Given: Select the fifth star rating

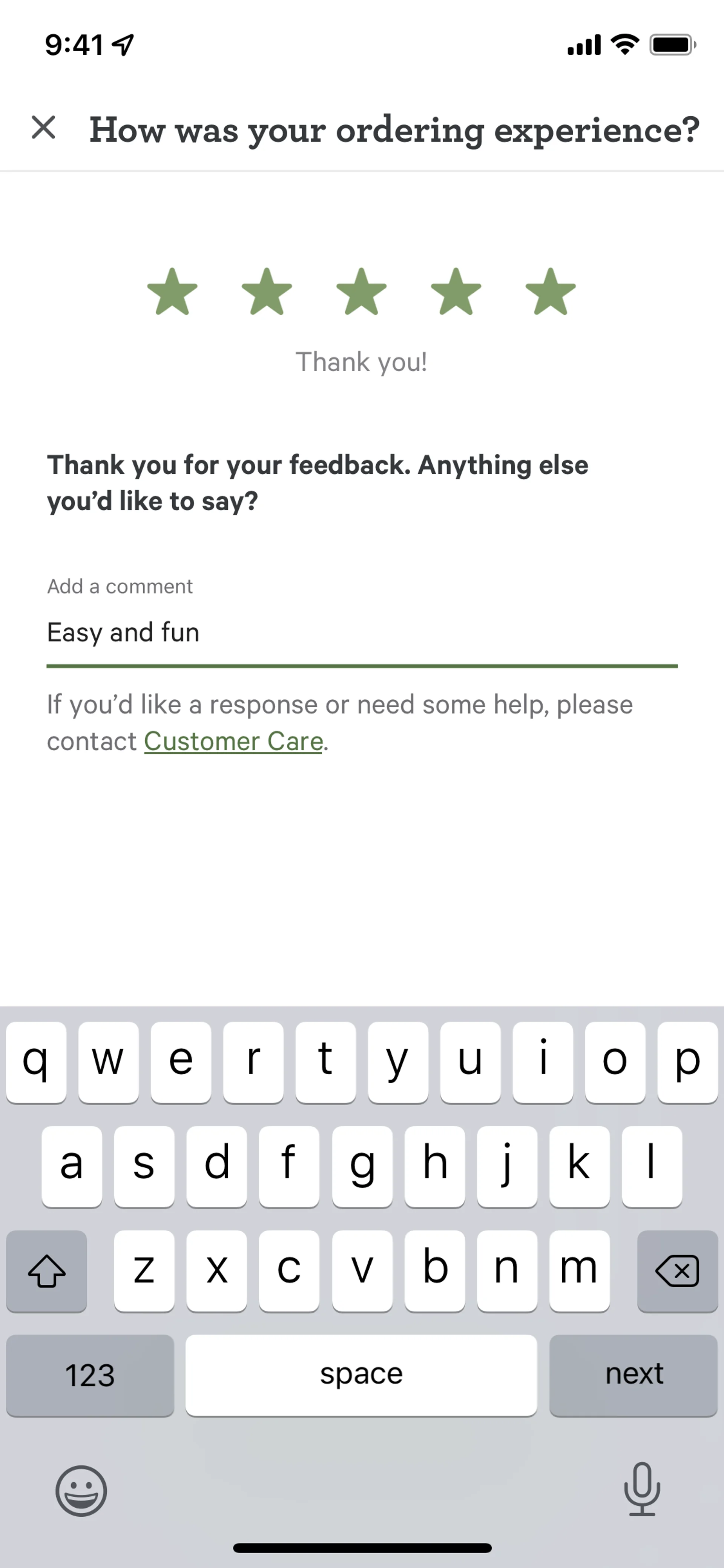Looking at the screenshot, I should click(551, 292).
